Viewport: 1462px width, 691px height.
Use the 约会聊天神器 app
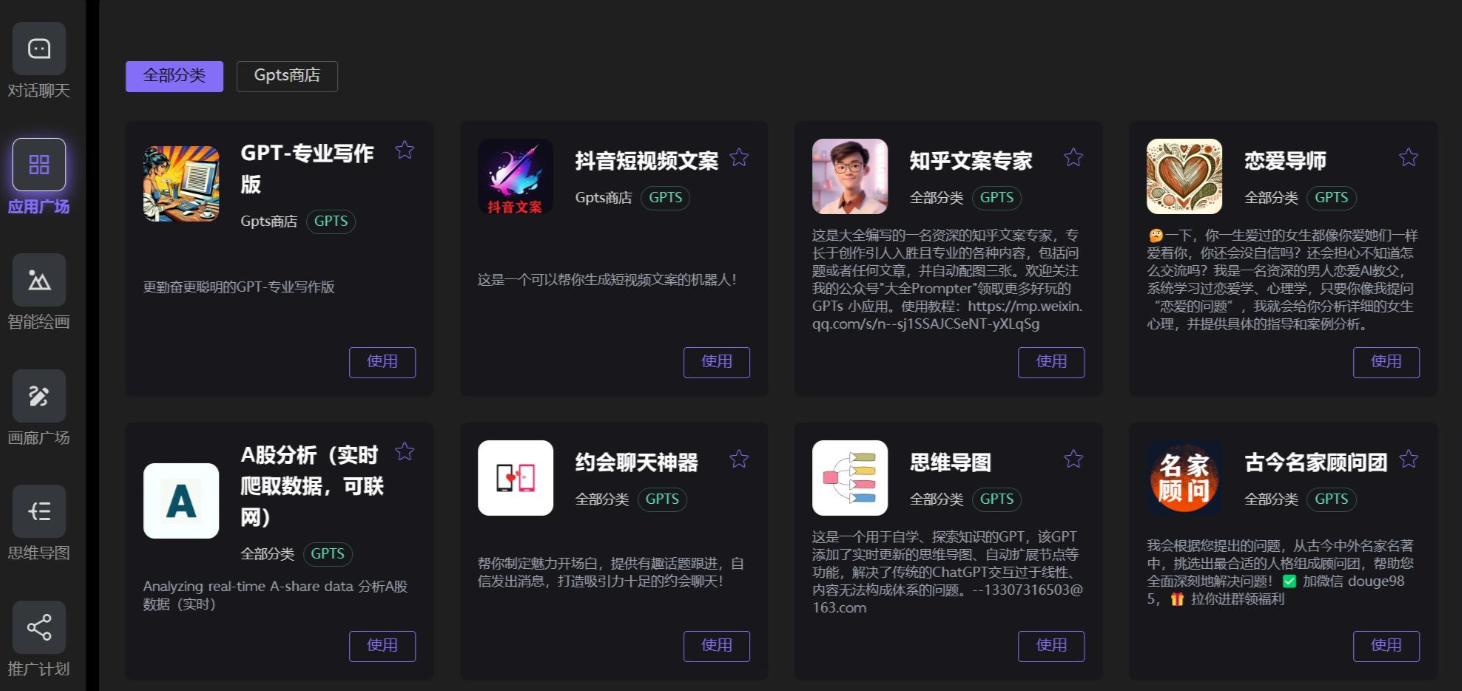[x=716, y=646]
